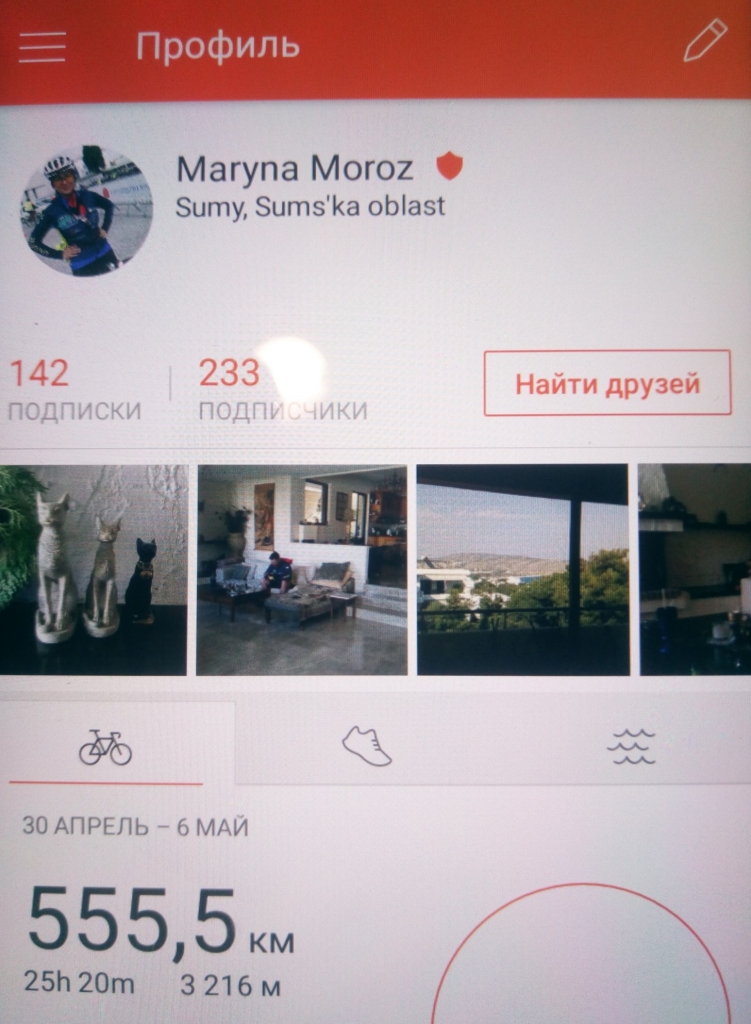Viewport: 751px width, 1024px height.
Task: Open the living room photo
Action: [302, 569]
